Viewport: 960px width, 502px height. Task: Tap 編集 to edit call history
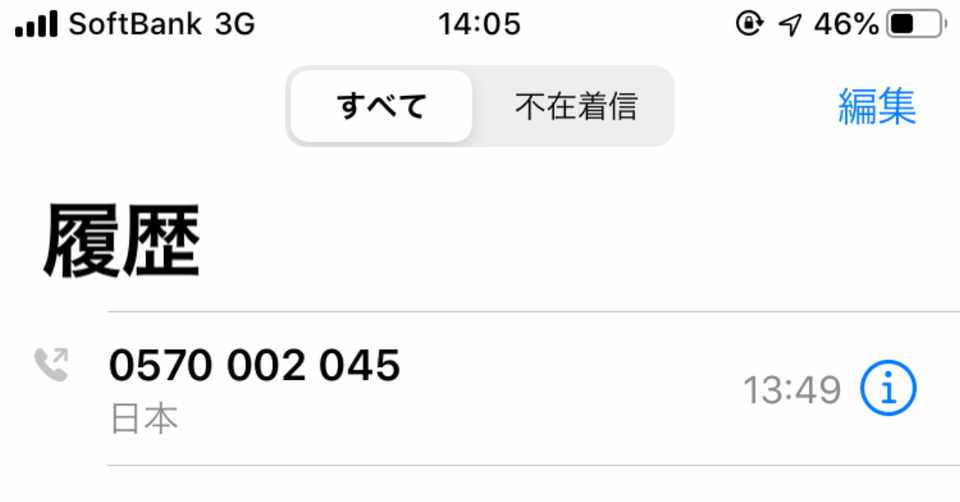point(877,107)
